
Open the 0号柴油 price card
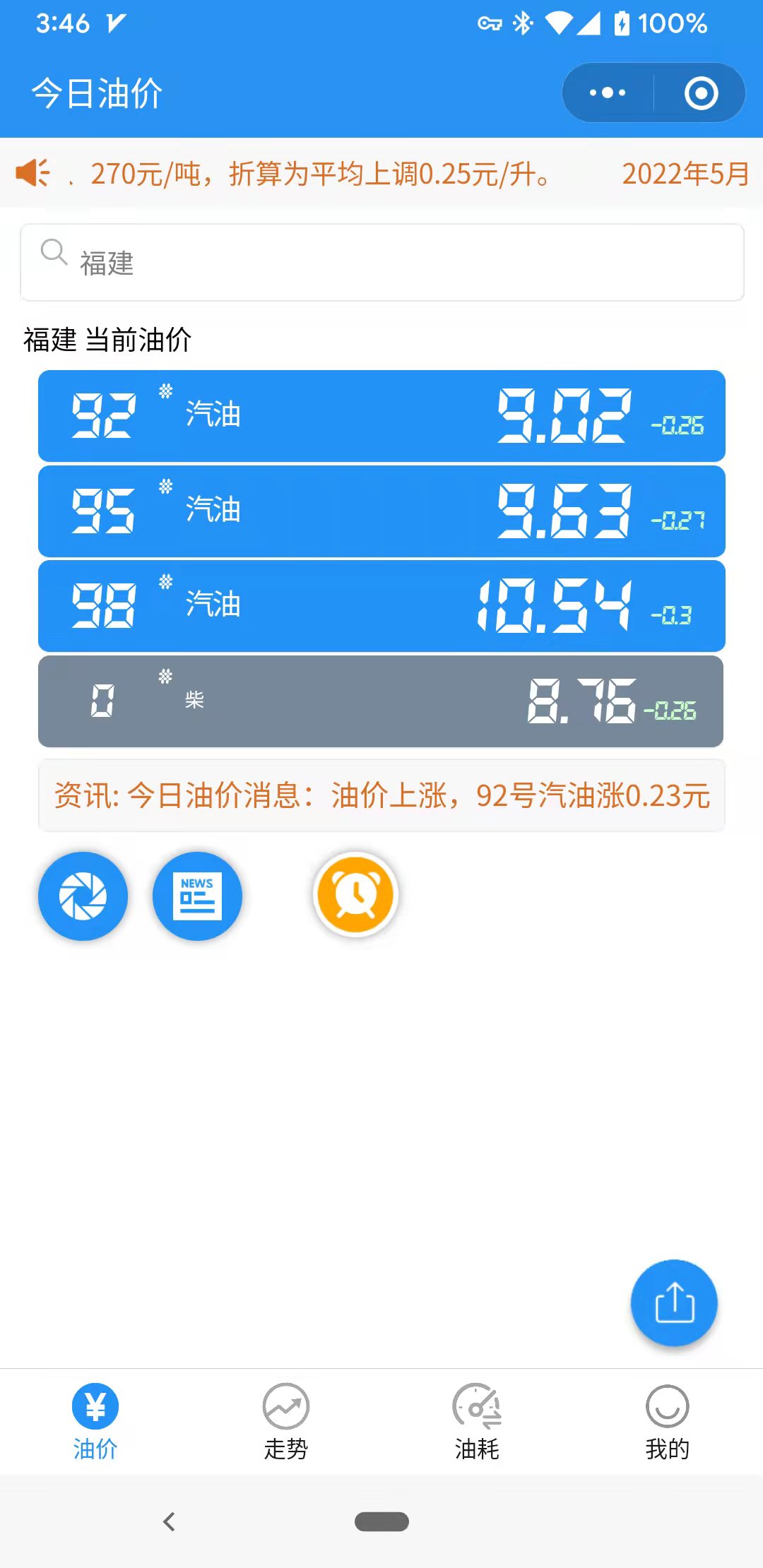pyautogui.click(x=381, y=701)
